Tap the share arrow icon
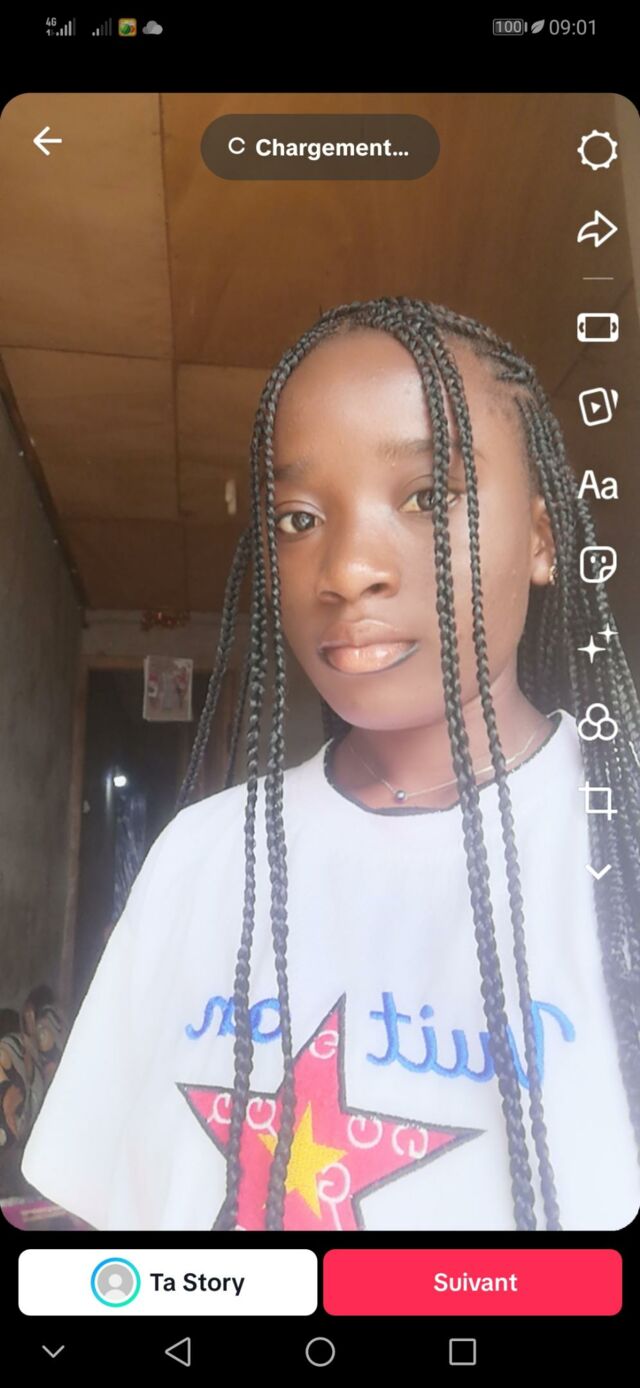 597,229
